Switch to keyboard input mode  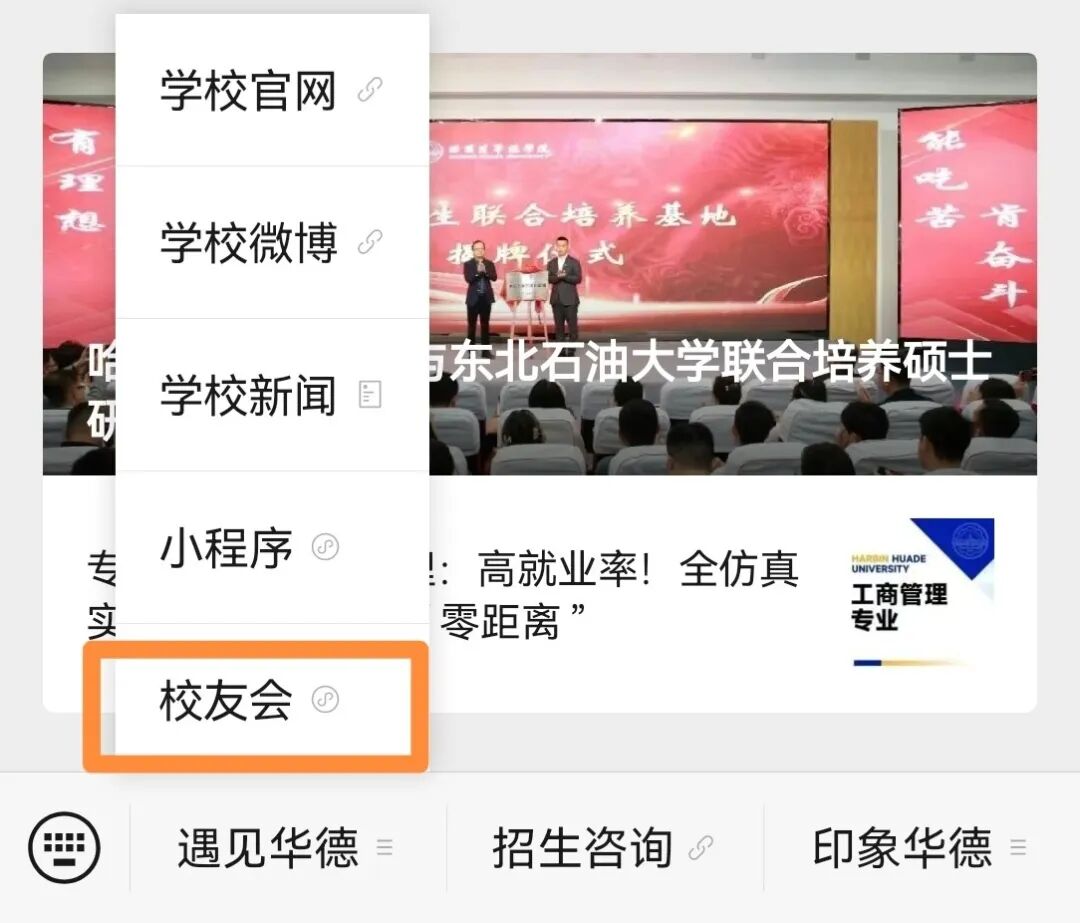coord(64,848)
